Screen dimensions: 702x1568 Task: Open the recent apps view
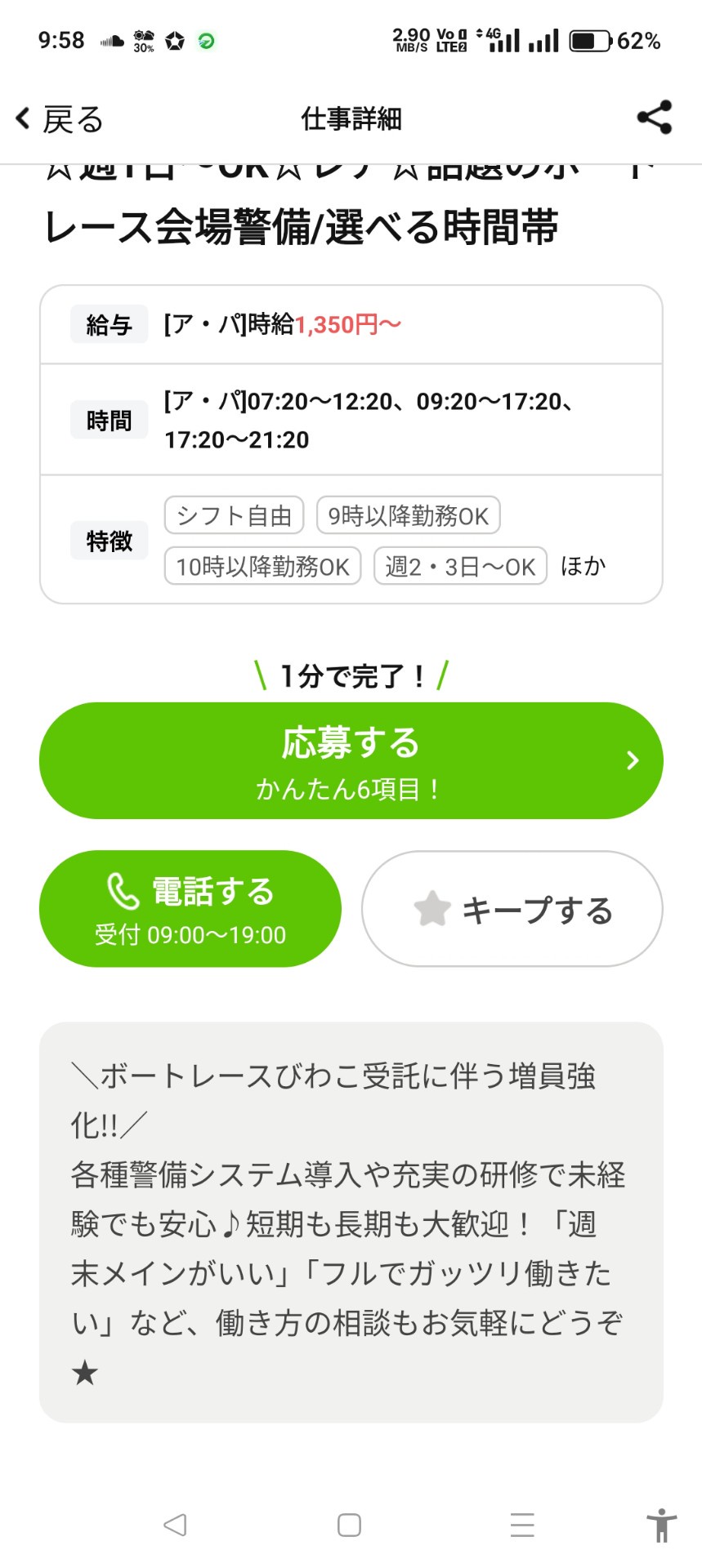coord(522,1525)
